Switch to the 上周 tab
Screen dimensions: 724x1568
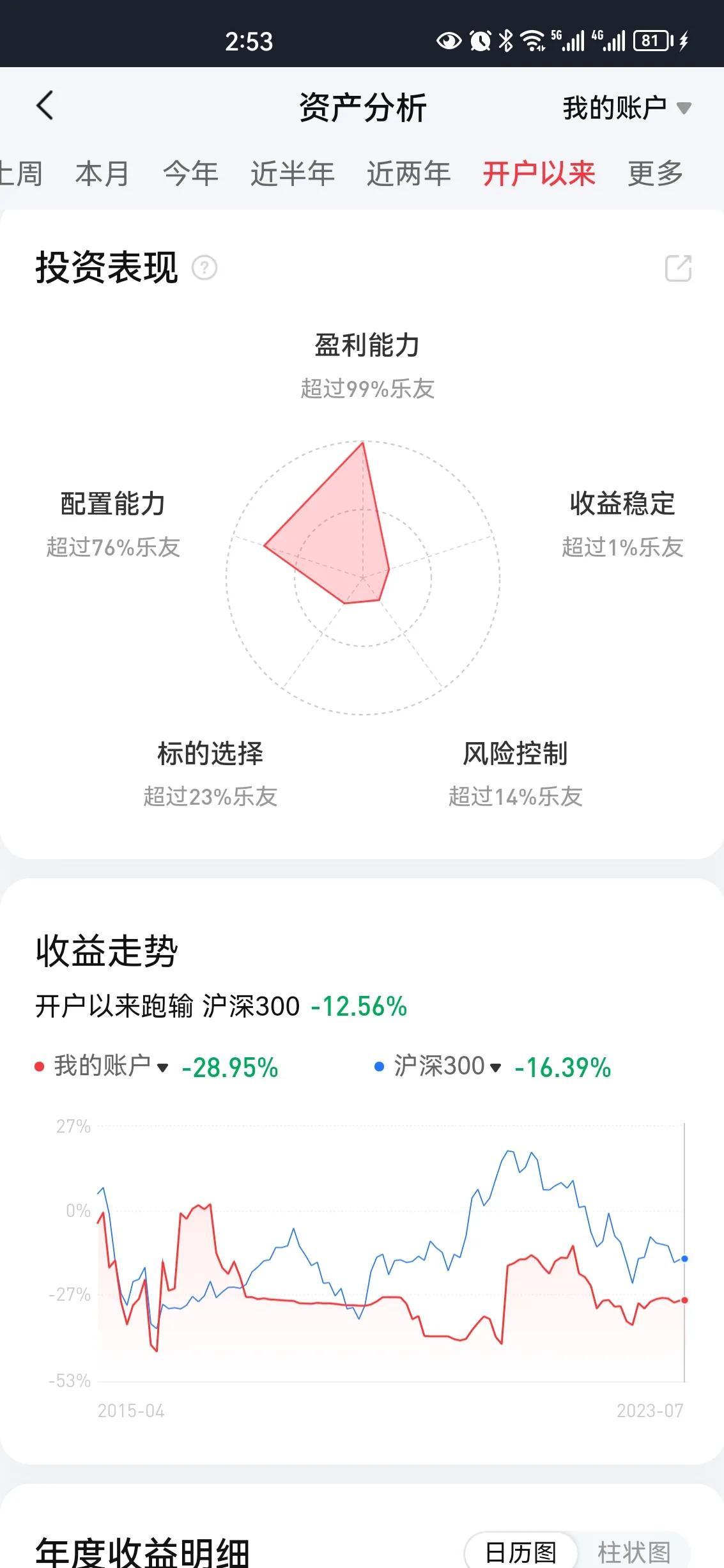20,174
